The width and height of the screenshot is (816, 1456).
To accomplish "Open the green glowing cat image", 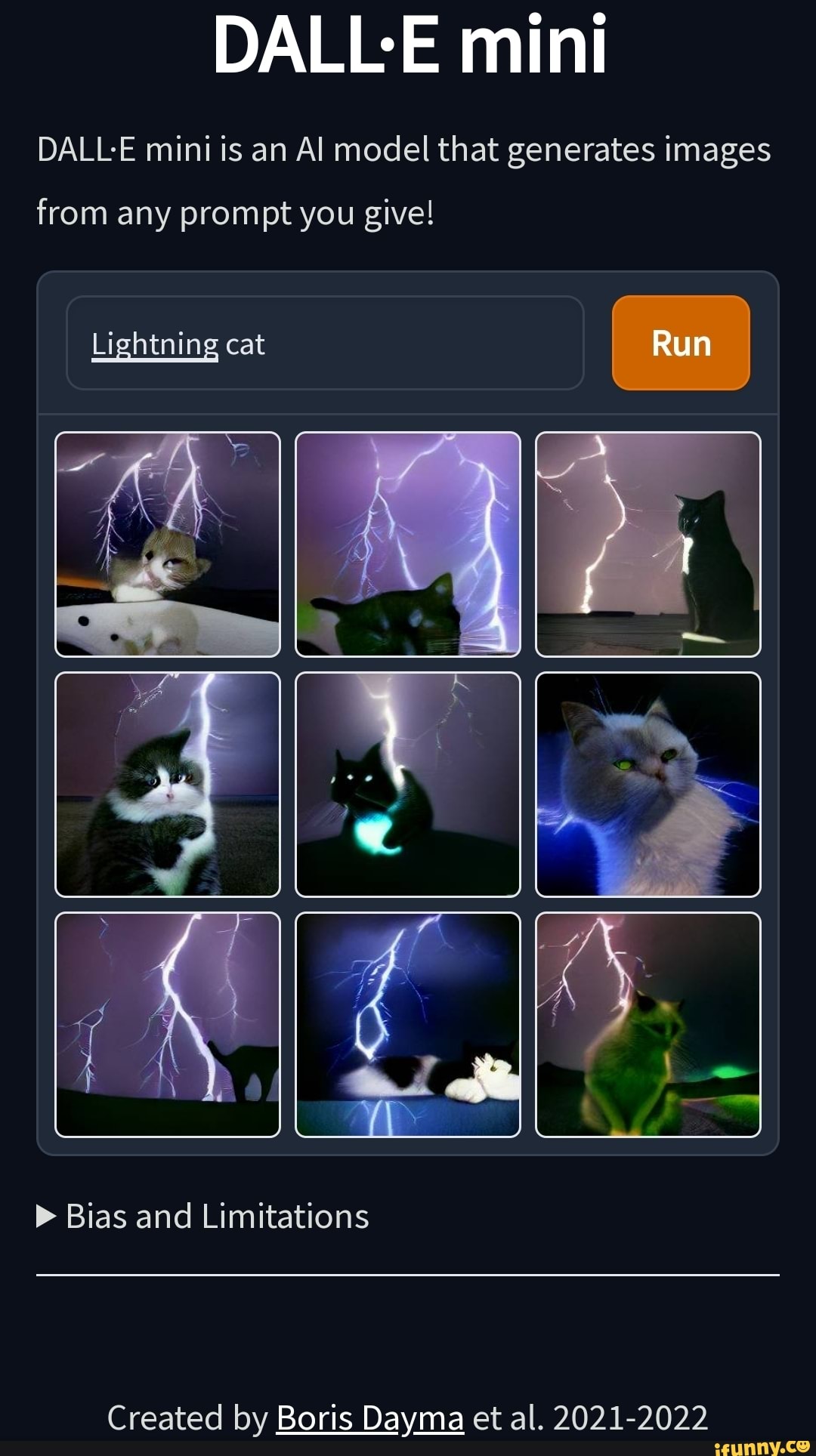I will (x=648, y=1025).
